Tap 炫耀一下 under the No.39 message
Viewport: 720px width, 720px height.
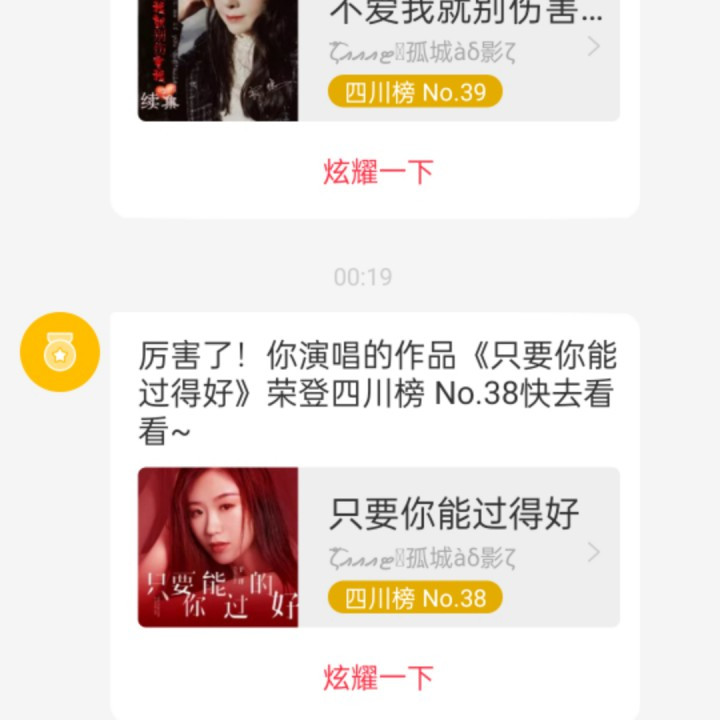tap(378, 171)
